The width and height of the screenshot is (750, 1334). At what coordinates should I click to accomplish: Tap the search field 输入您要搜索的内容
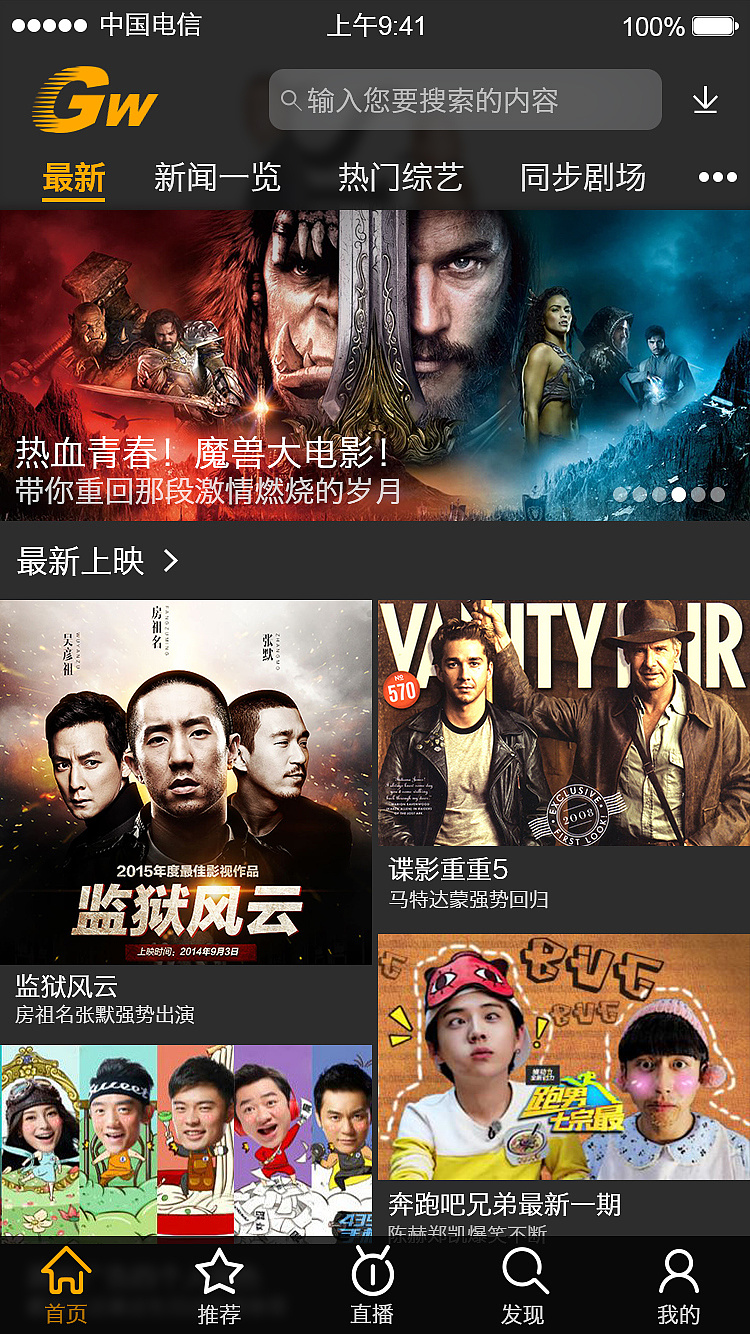465,100
